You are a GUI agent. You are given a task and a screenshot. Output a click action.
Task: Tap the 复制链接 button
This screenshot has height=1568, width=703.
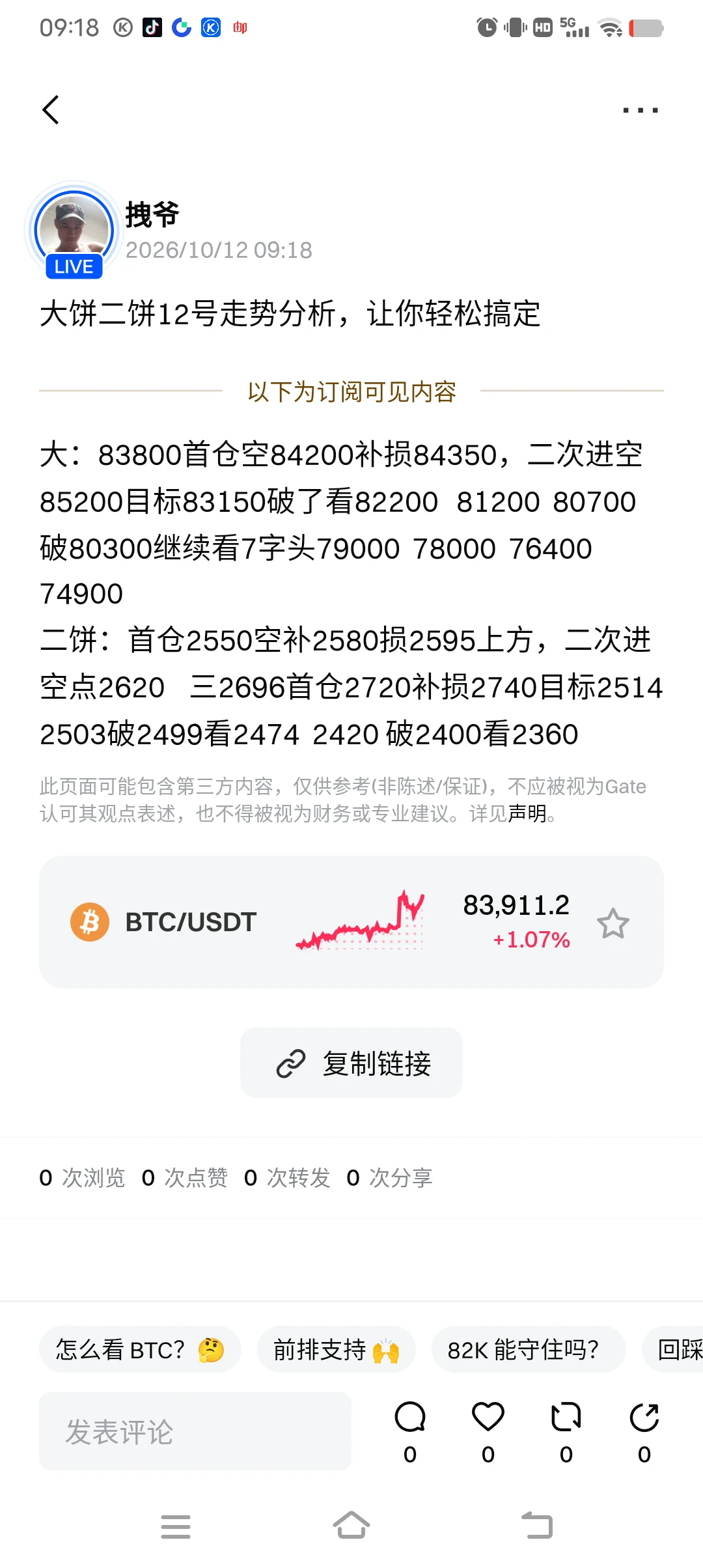click(x=351, y=1063)
